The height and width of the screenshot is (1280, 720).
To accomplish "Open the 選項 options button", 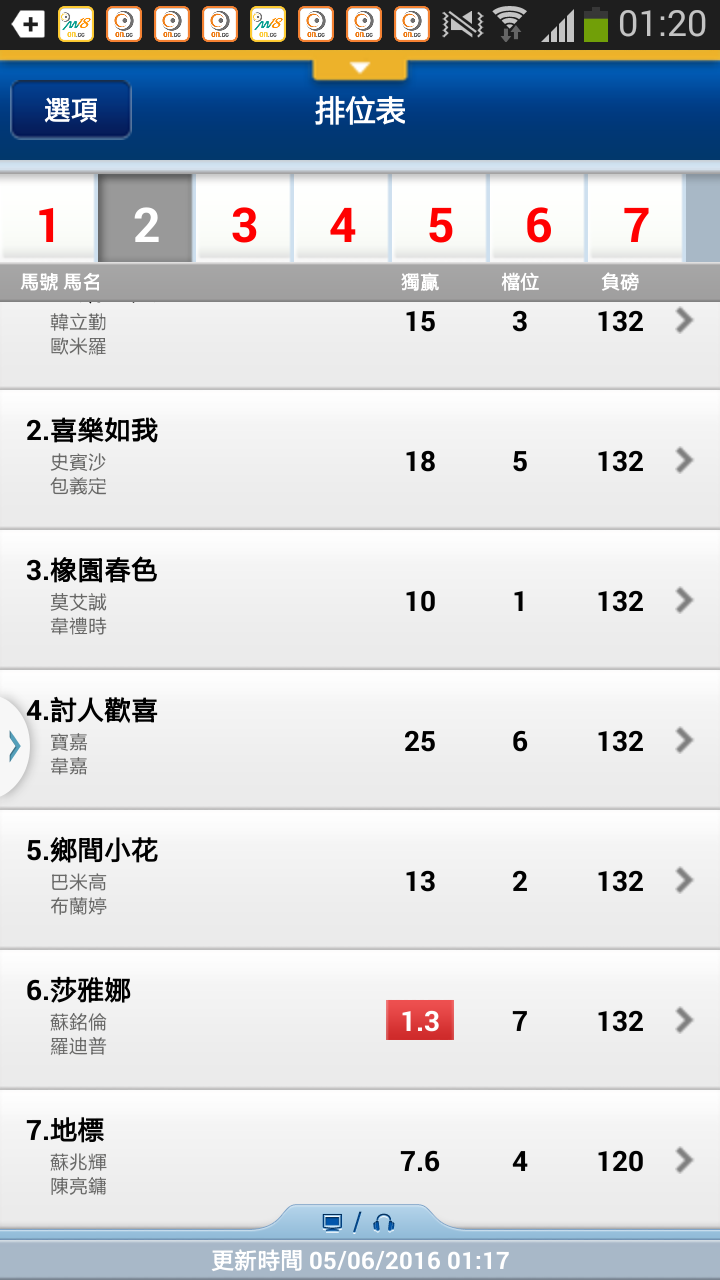I will 71,109.
